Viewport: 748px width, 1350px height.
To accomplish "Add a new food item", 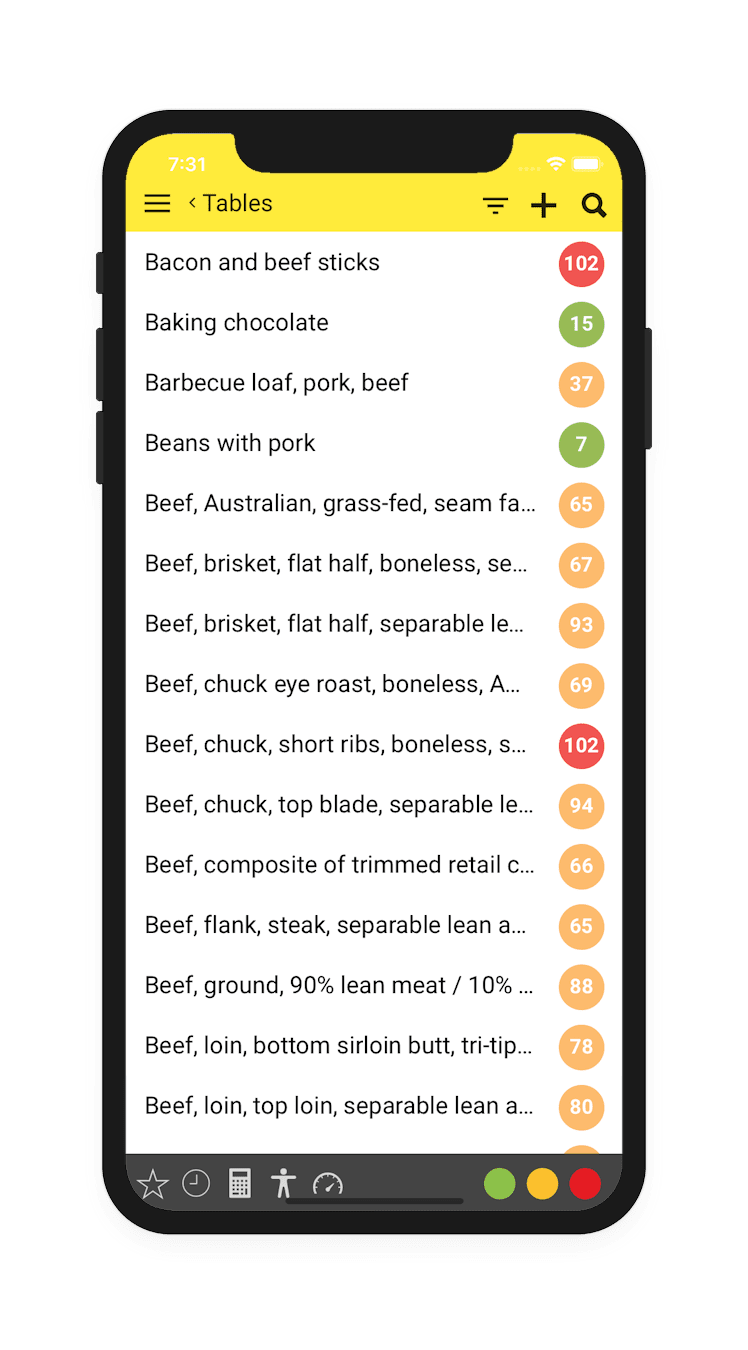I will click(x=543, y=205).
